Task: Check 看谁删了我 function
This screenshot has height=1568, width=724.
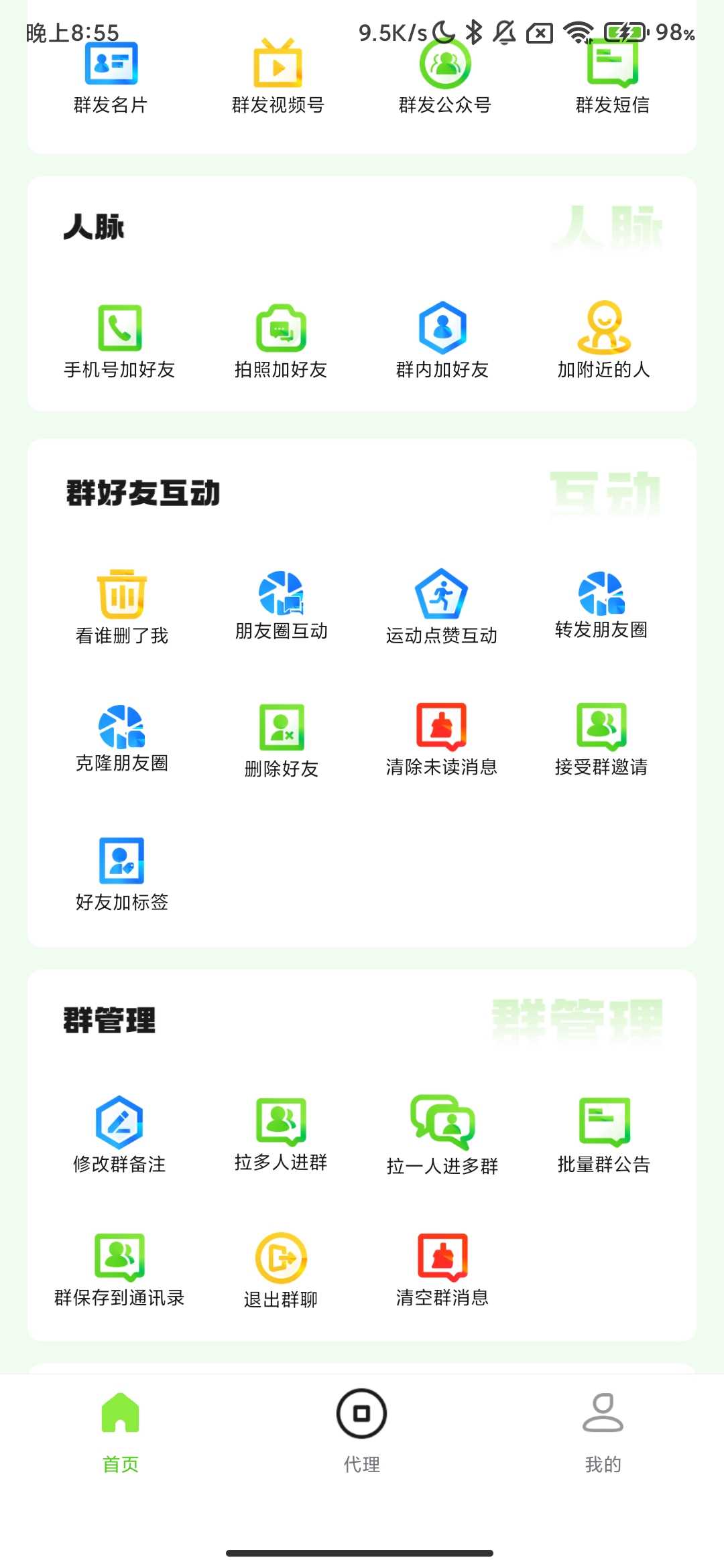Action: [x=121, y=606]
